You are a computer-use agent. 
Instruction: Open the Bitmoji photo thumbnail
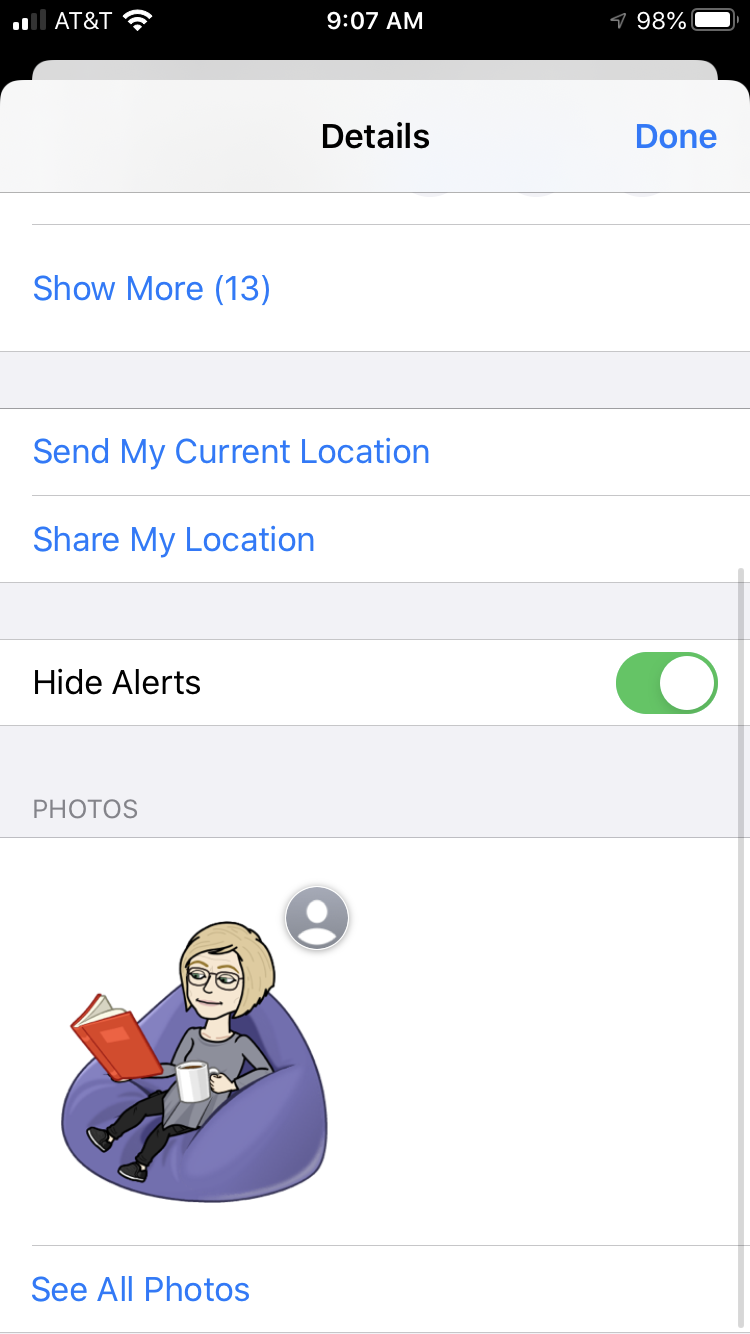point(195,1055)
